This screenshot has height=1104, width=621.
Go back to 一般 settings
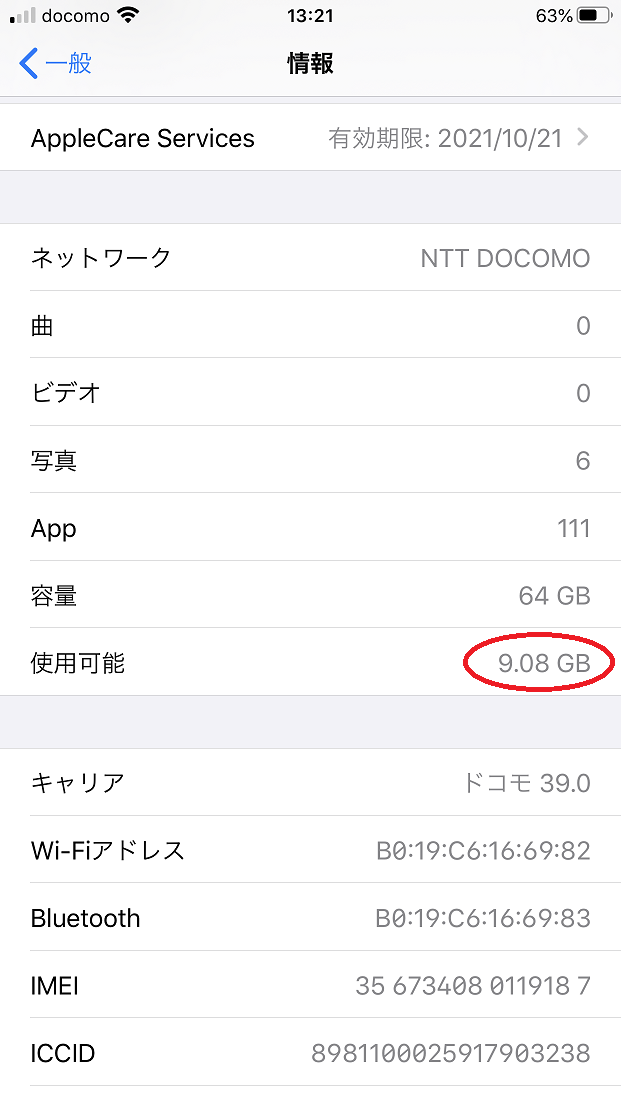tap(56, 63)
